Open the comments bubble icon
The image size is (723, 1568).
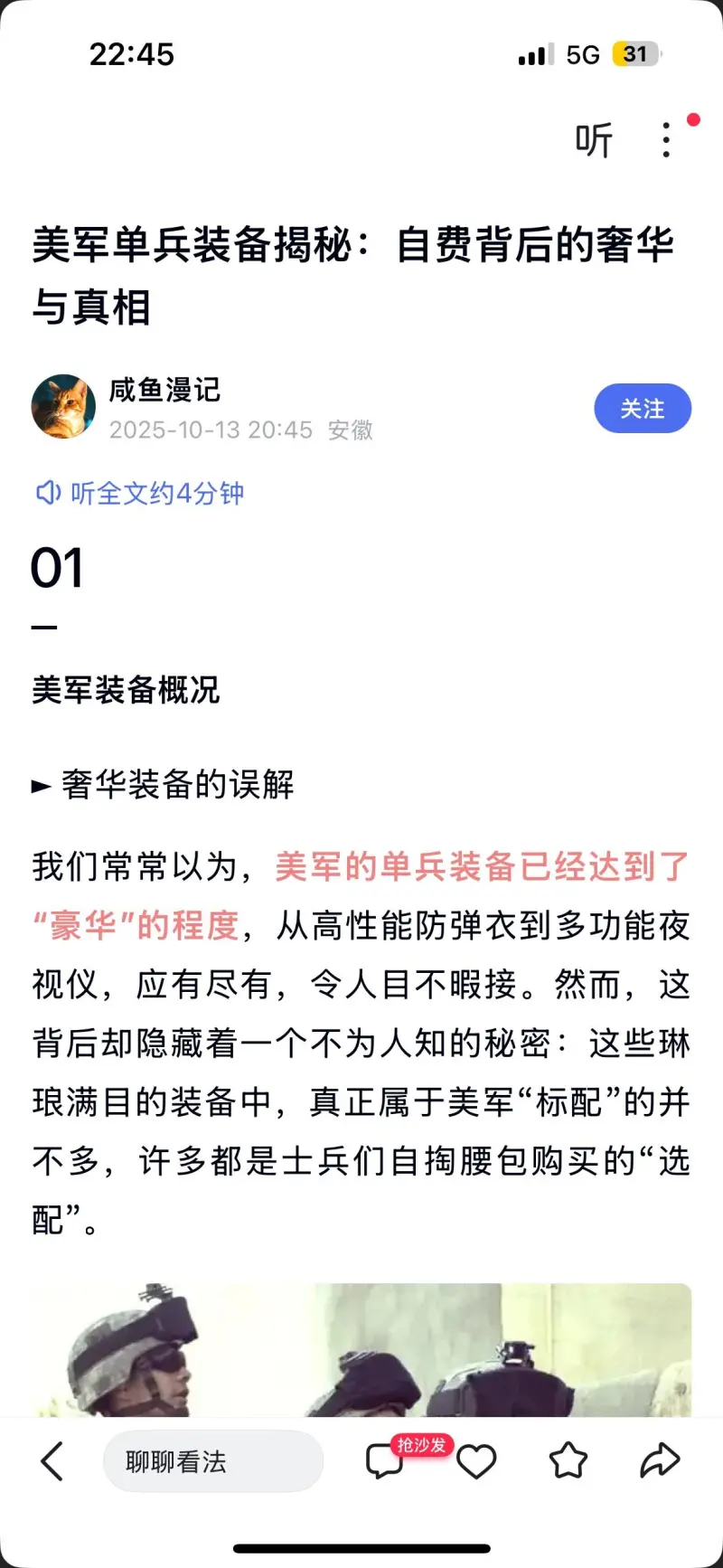click(x=385, y=1461)
